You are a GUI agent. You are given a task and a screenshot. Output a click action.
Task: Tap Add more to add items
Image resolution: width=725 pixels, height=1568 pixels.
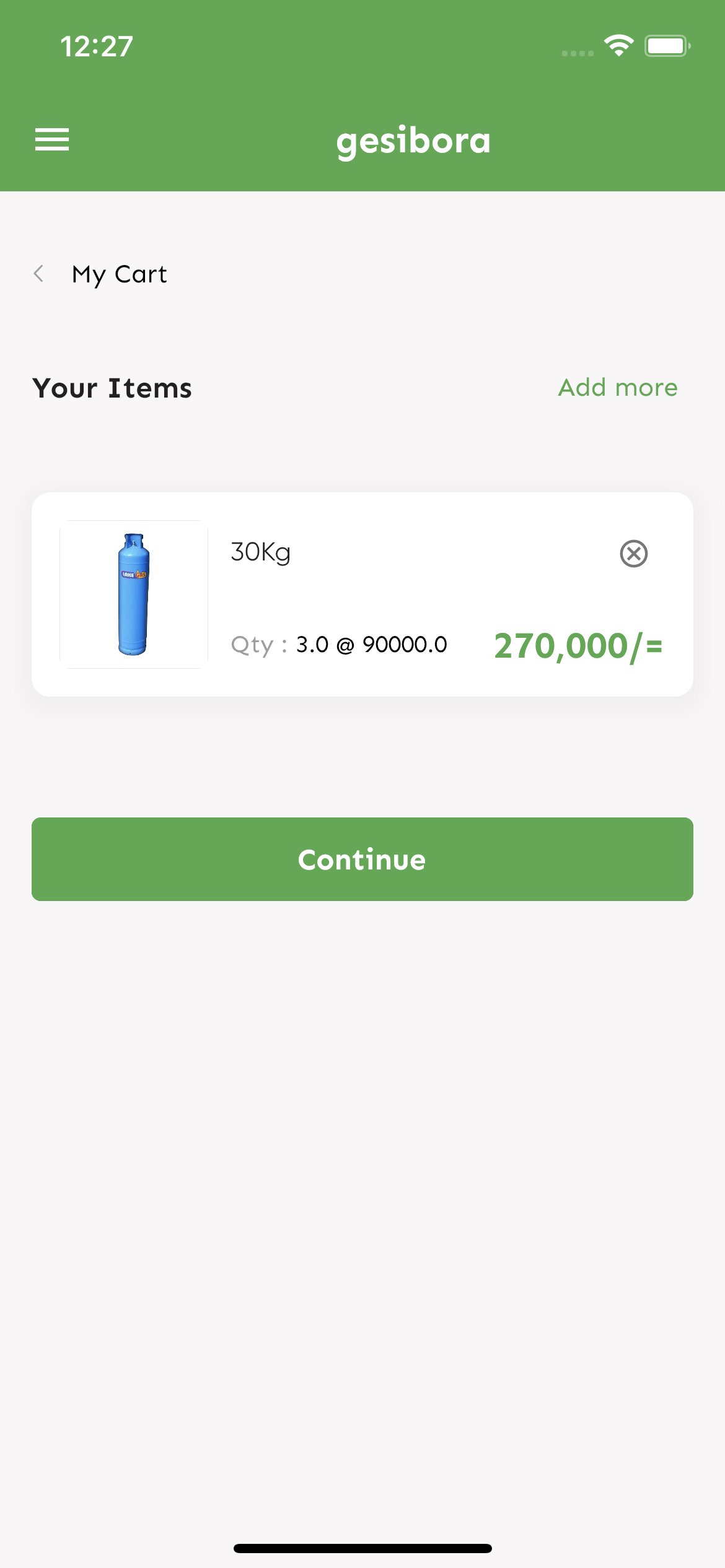click(x=617, y=388)
